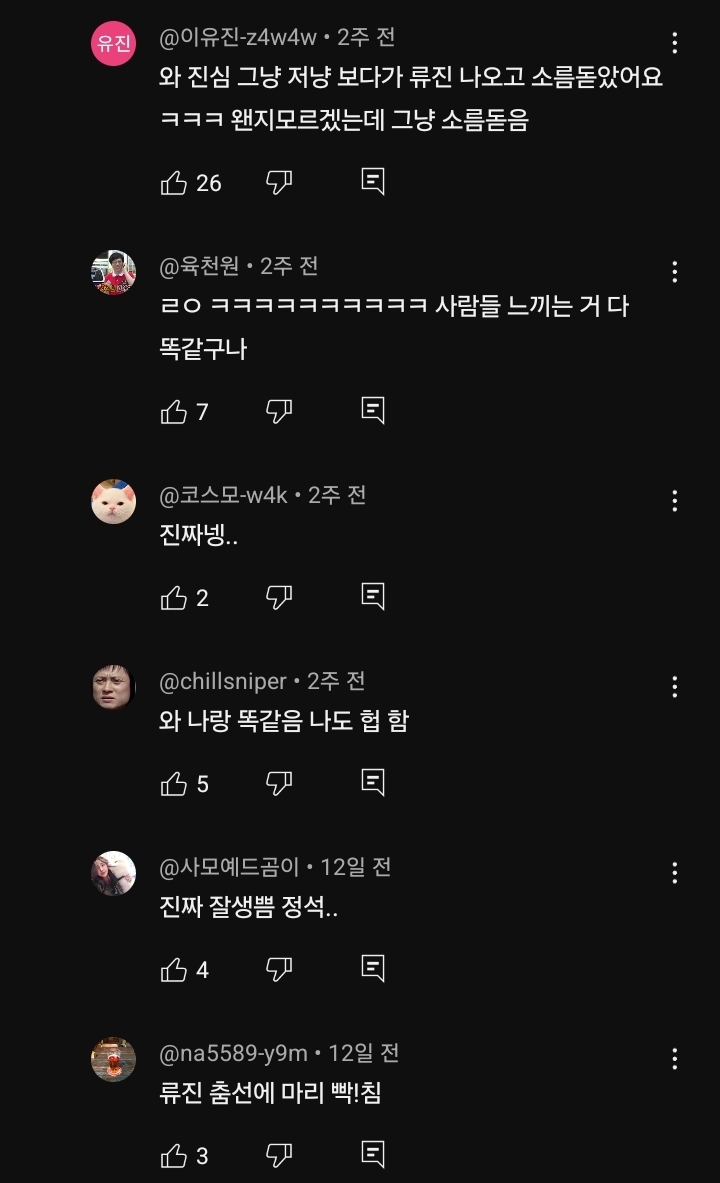Image resolution: width=720 pixels, height=1183 pixels.
Task: Open overflow menu for @사모예드곰이's comment
Action: pyautogui.click(x=675, y=873)
